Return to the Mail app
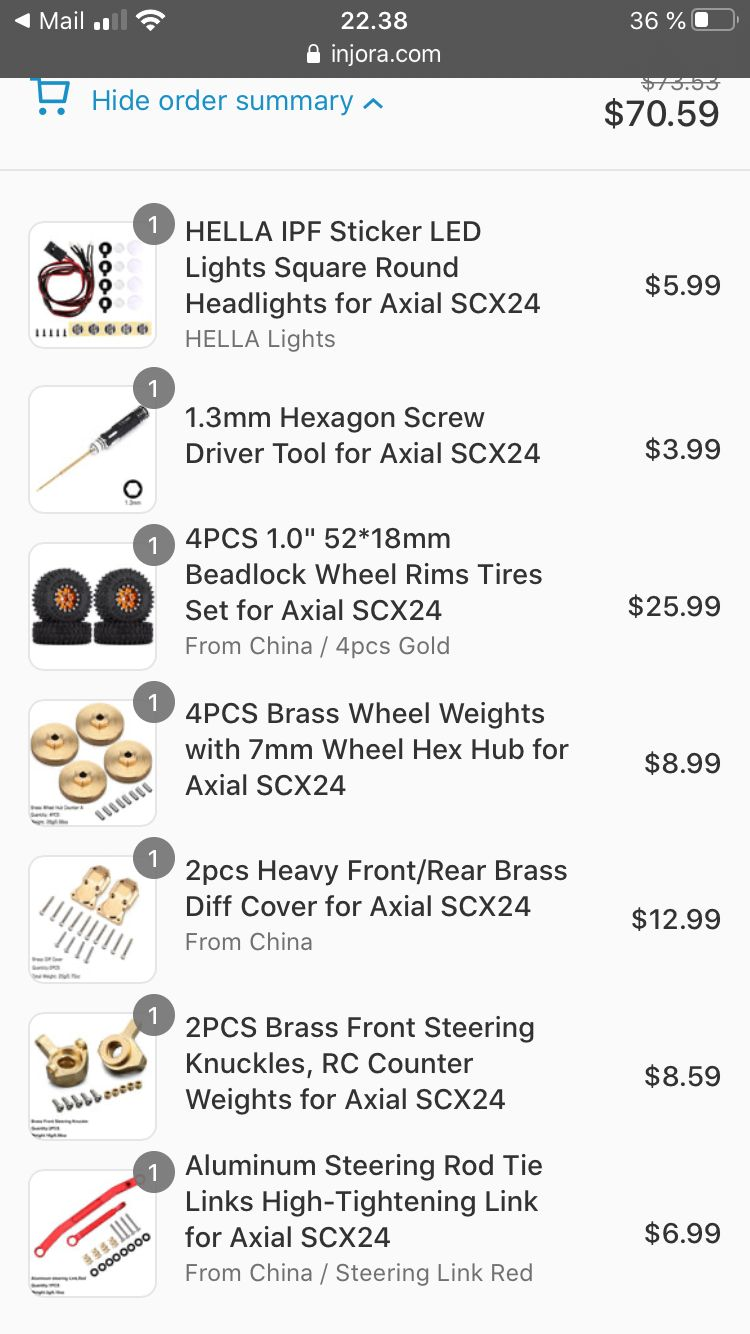This screenshot has width=750, height=1334. pos(49,21)
